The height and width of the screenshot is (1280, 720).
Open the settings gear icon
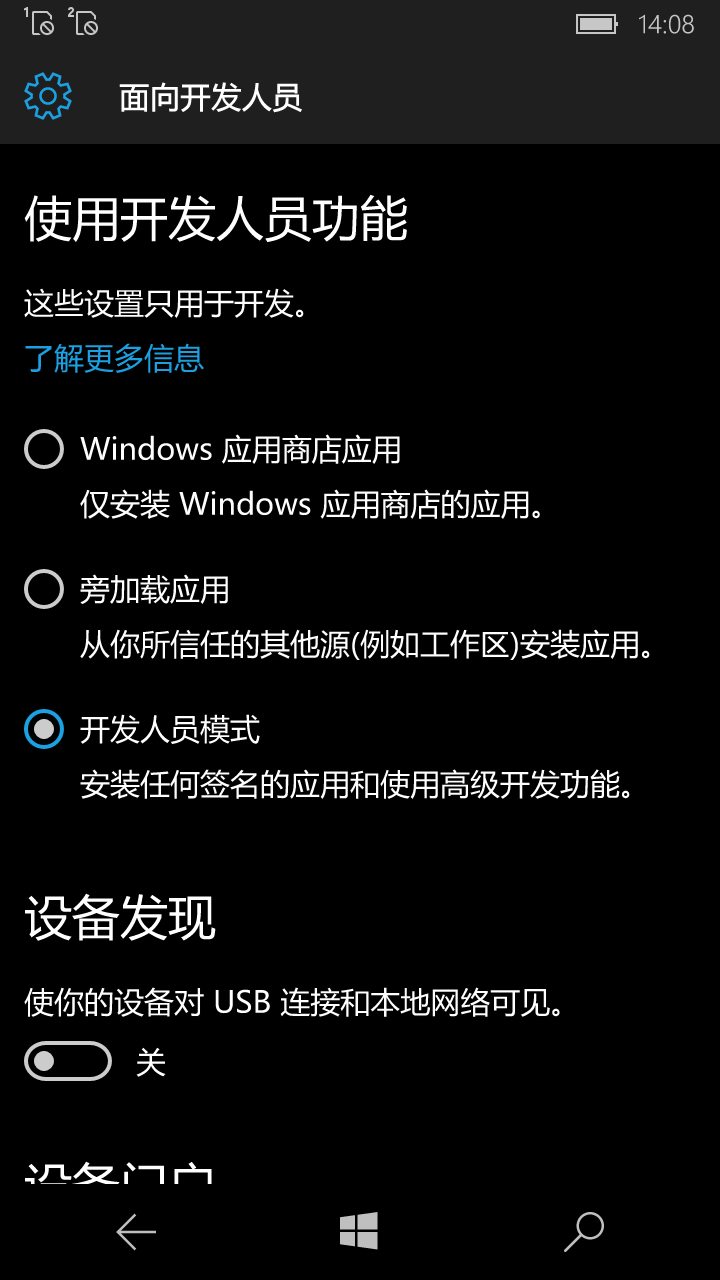48,96
